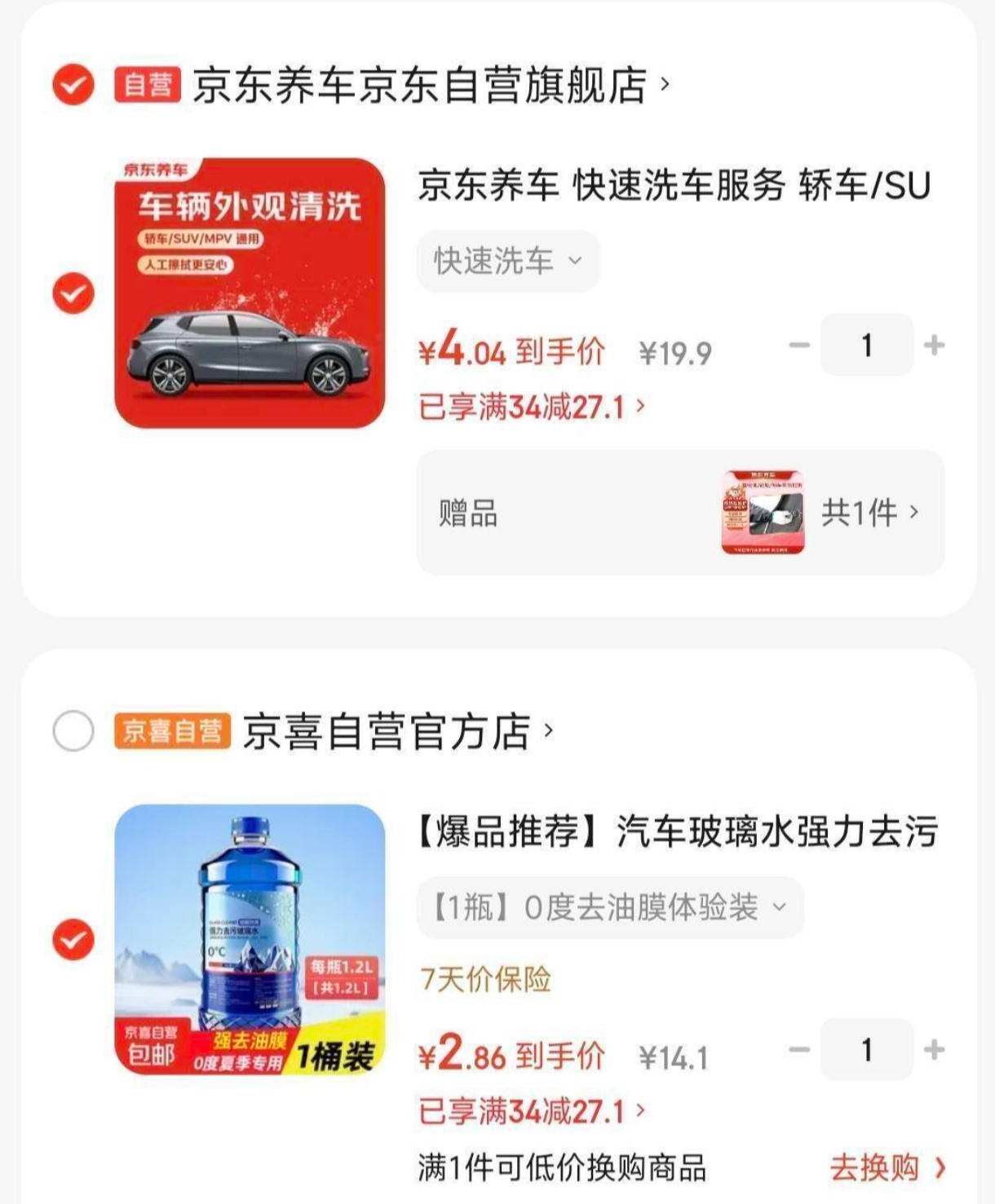Change the 【1瓶】0度去油膜体验装 option
The image size is (995, 1204).
pos(609,907)
